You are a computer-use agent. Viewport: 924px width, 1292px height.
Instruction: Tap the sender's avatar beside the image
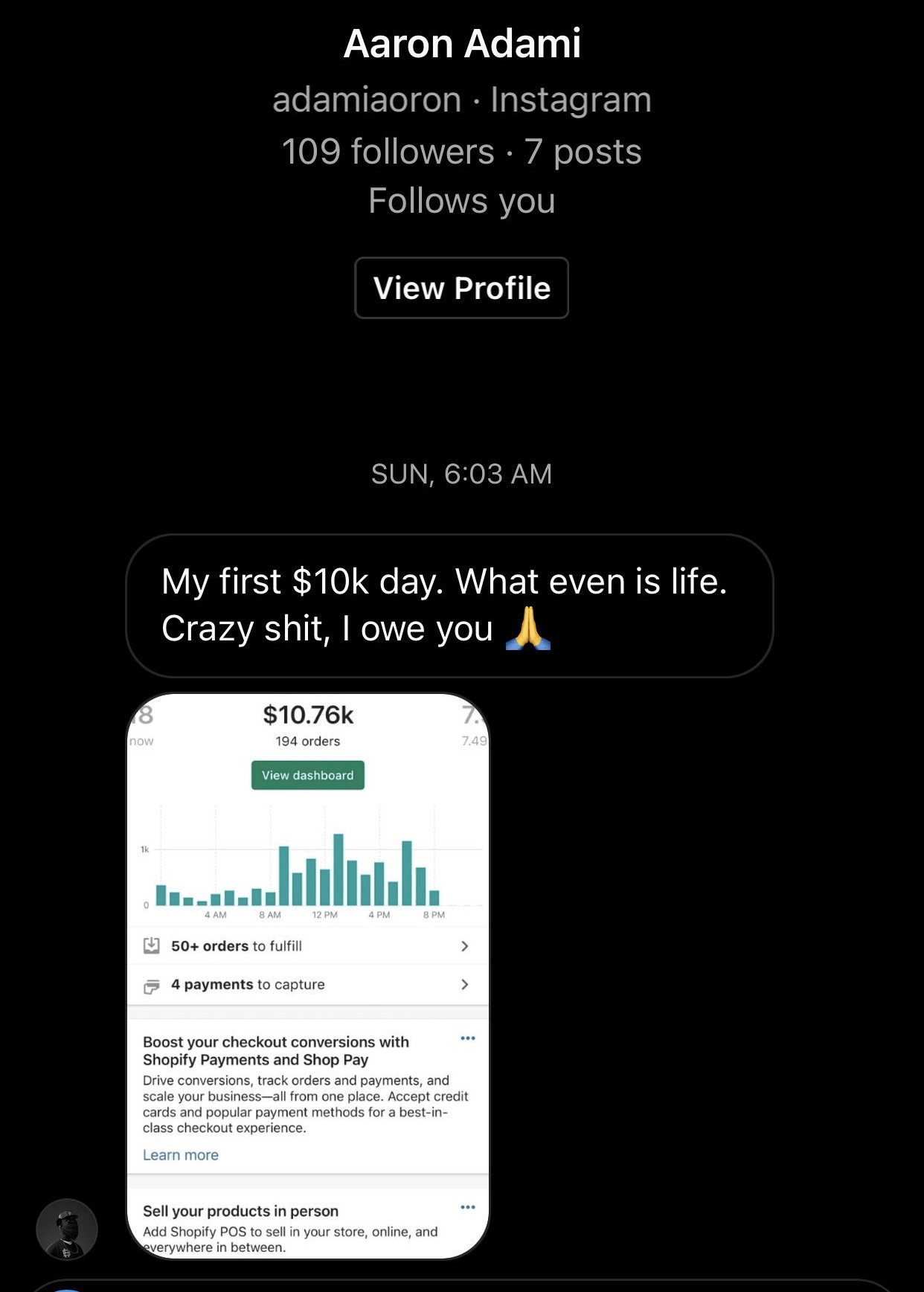67,1229
